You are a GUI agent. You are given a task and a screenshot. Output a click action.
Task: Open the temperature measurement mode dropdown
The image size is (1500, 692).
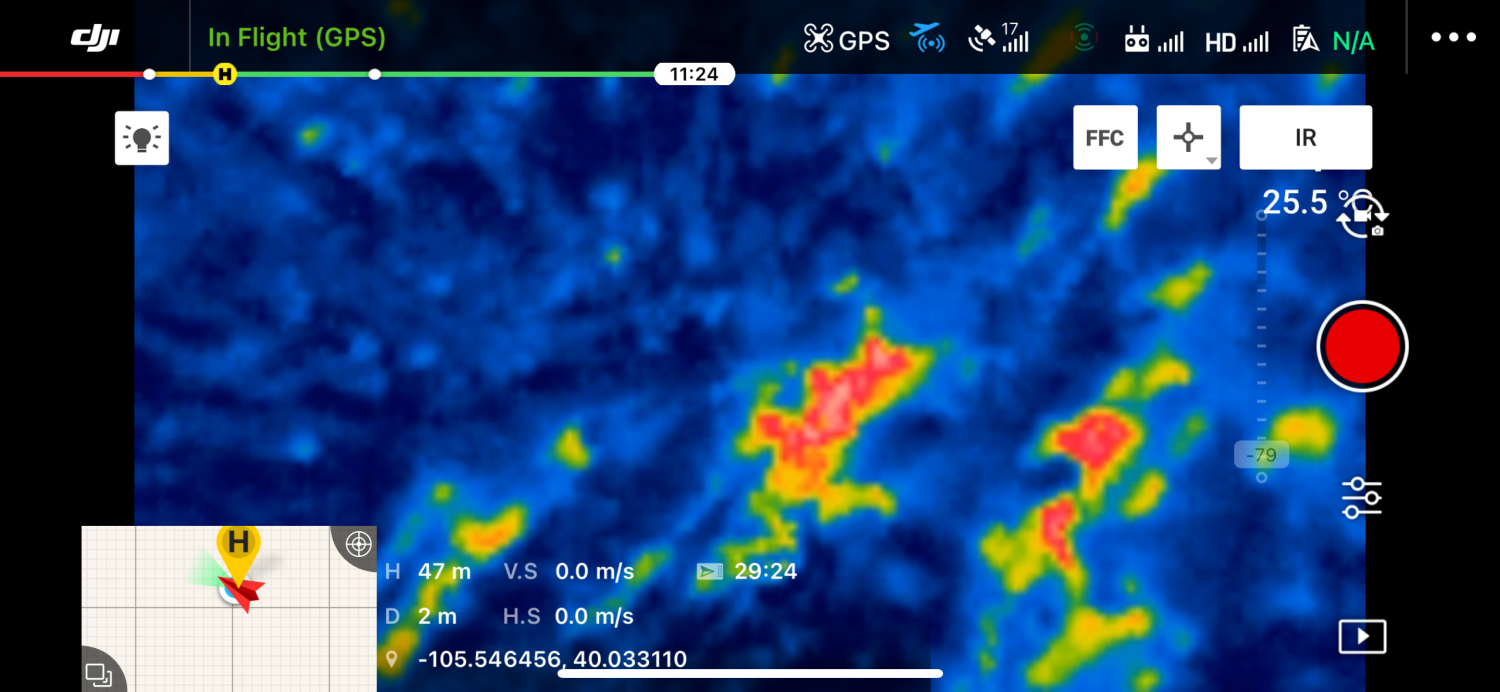[x=1189, y=138]
